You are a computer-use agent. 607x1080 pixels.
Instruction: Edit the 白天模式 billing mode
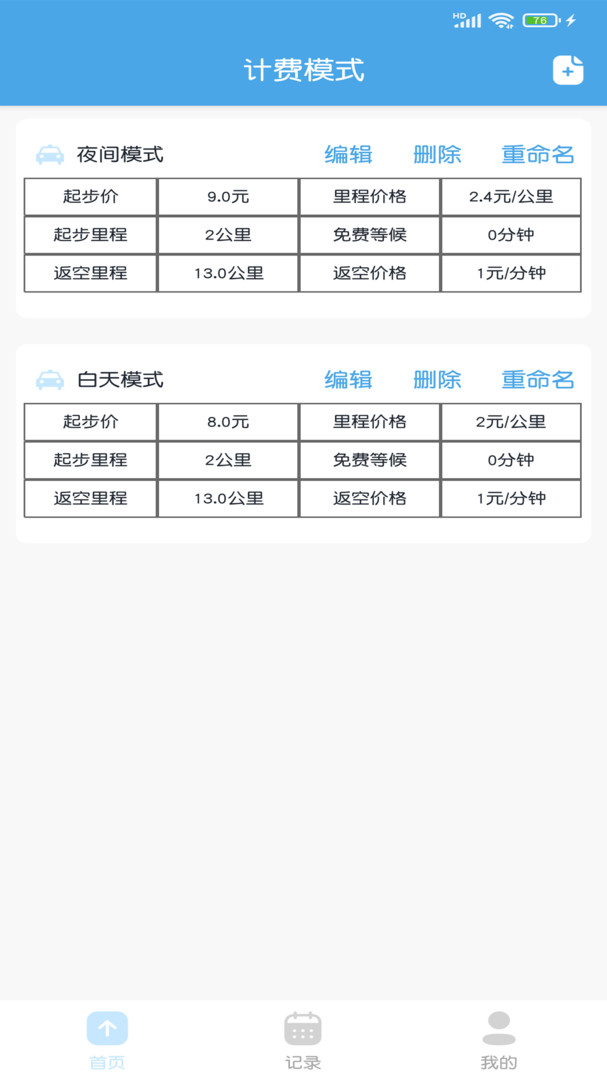pyautogui.click(x=349, y=380)
